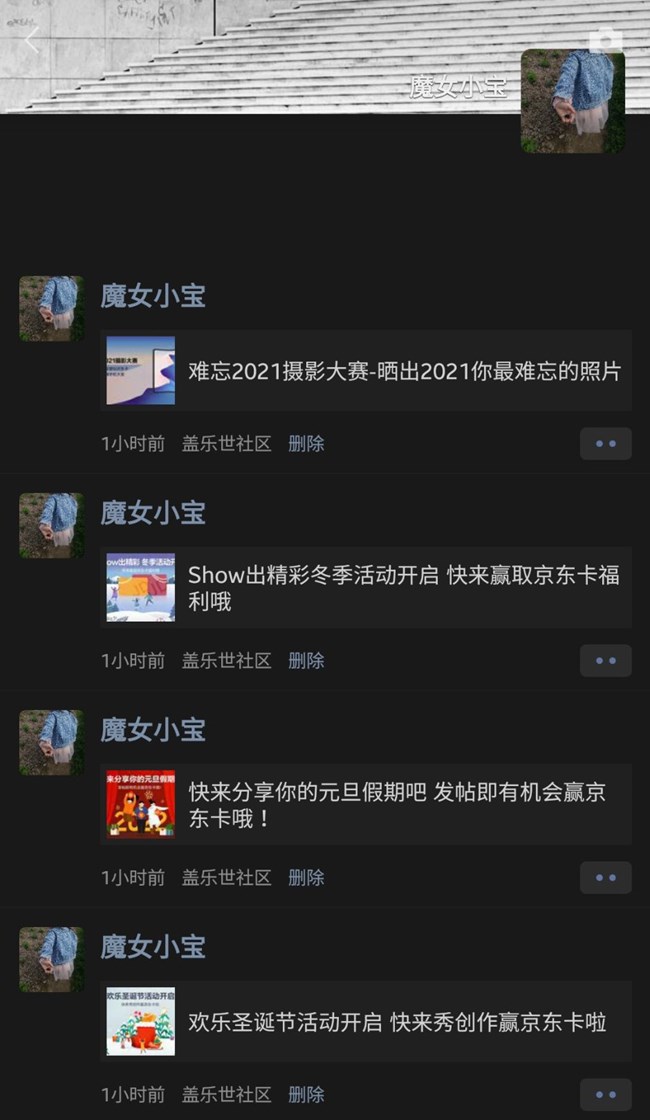Tap 盖乐世社区 source under the 难忘2021摄影大赛 post
The image size is (650, 1120).
pyautogui.click(x=226, y=444)
